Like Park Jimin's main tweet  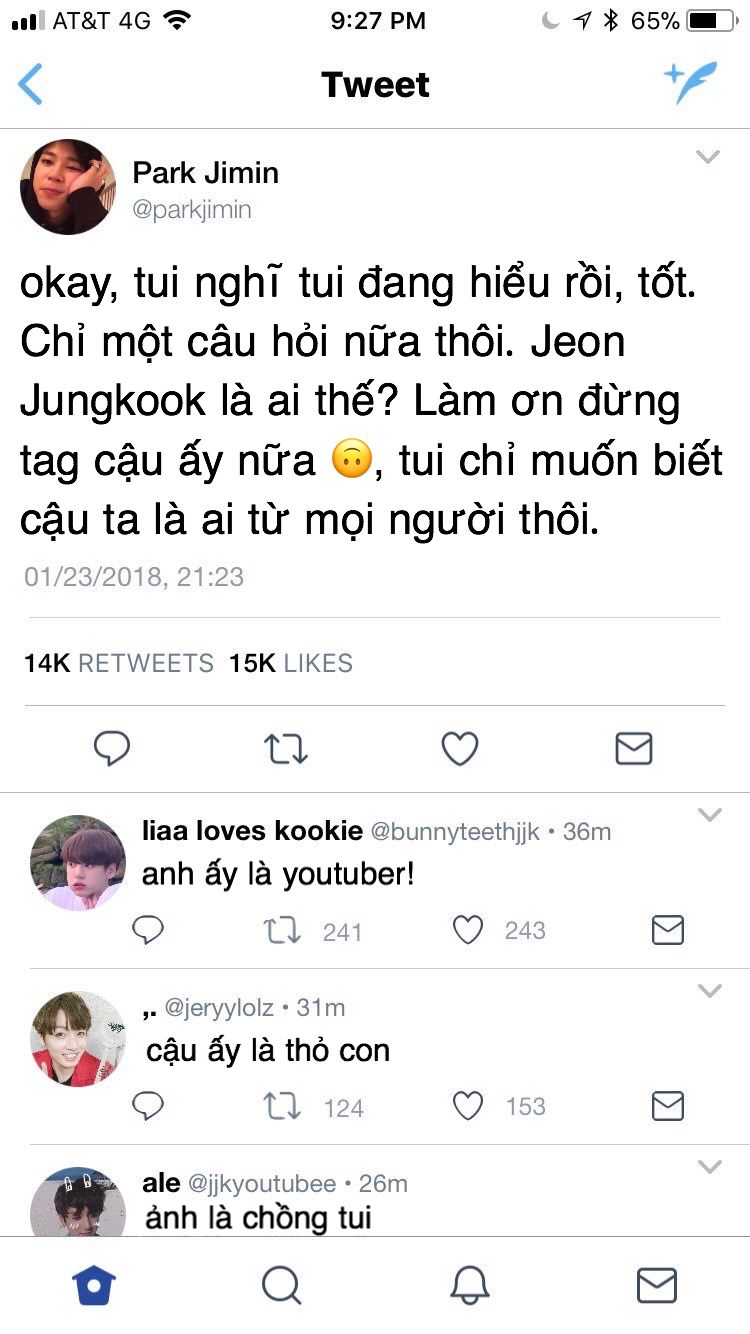tap(460, 748)
